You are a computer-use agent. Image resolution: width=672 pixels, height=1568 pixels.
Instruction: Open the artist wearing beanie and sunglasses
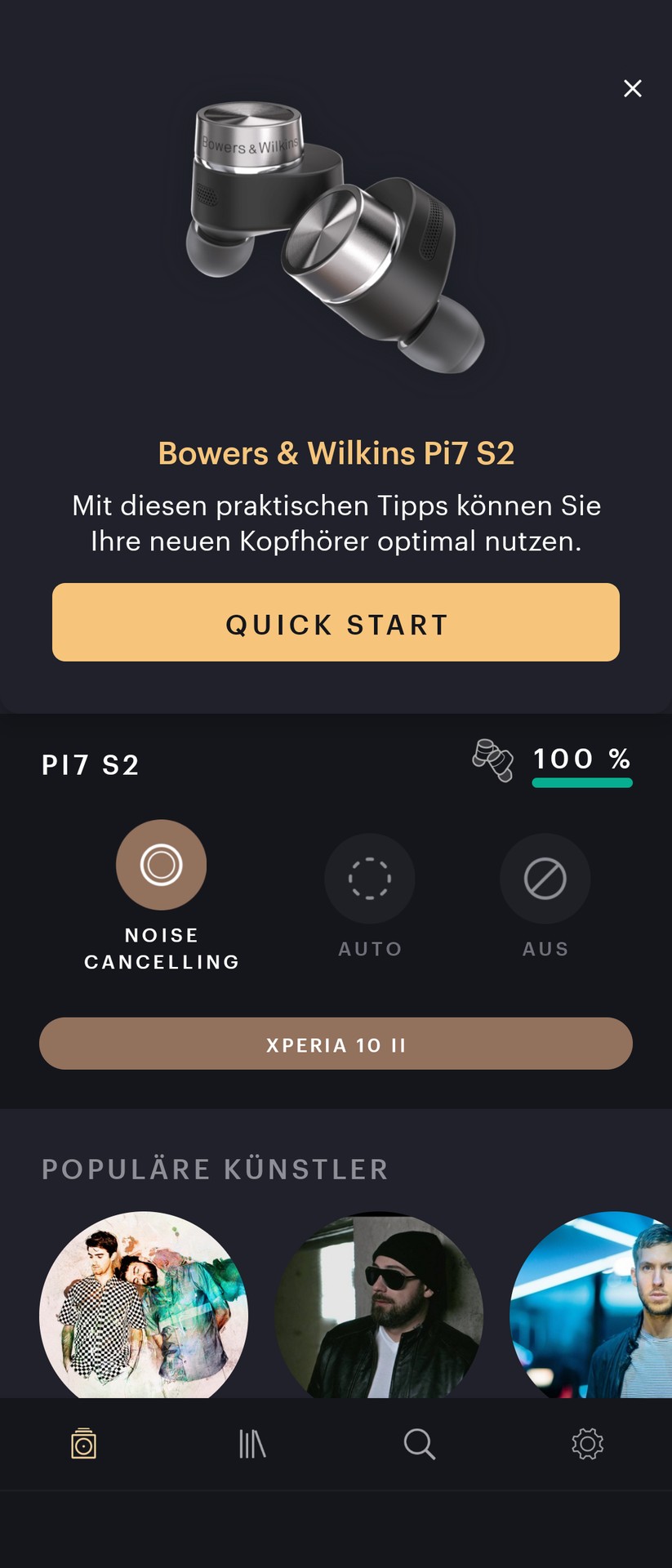pyautogui.click(x=379, y=1307)
